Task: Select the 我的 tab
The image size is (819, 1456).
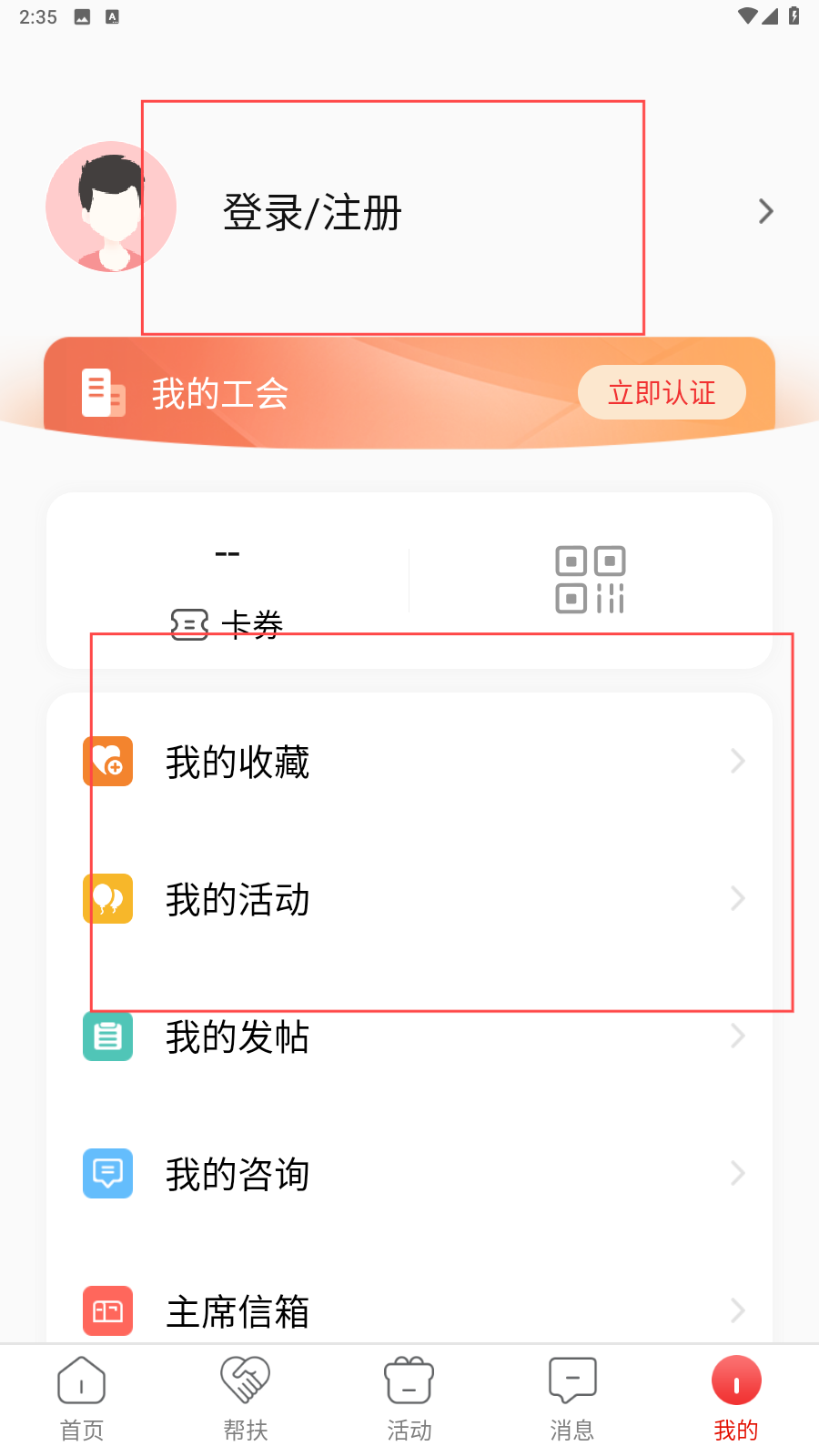Action: coord(736,1400)
